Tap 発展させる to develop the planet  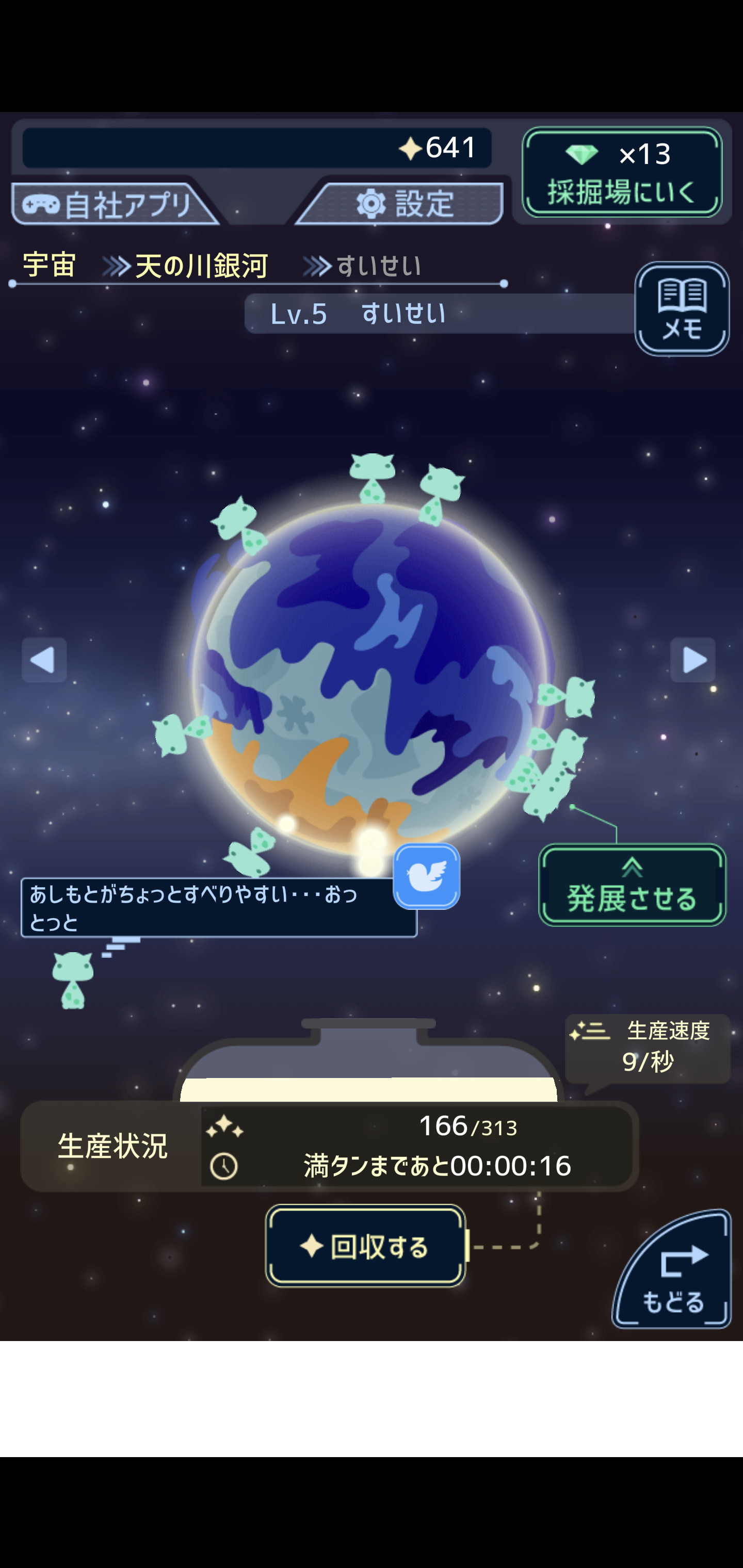point(632,886)
